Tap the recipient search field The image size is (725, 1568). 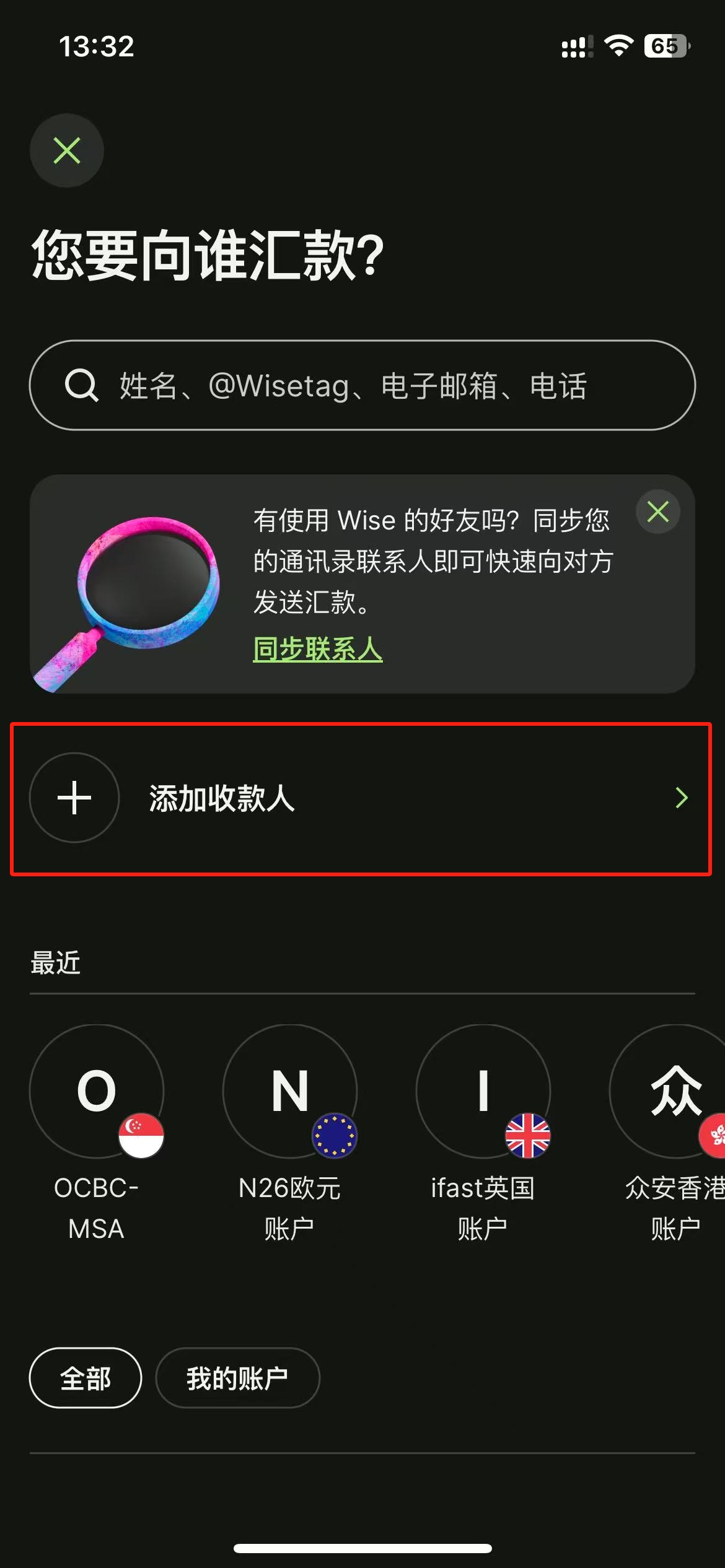coord(362,385)
